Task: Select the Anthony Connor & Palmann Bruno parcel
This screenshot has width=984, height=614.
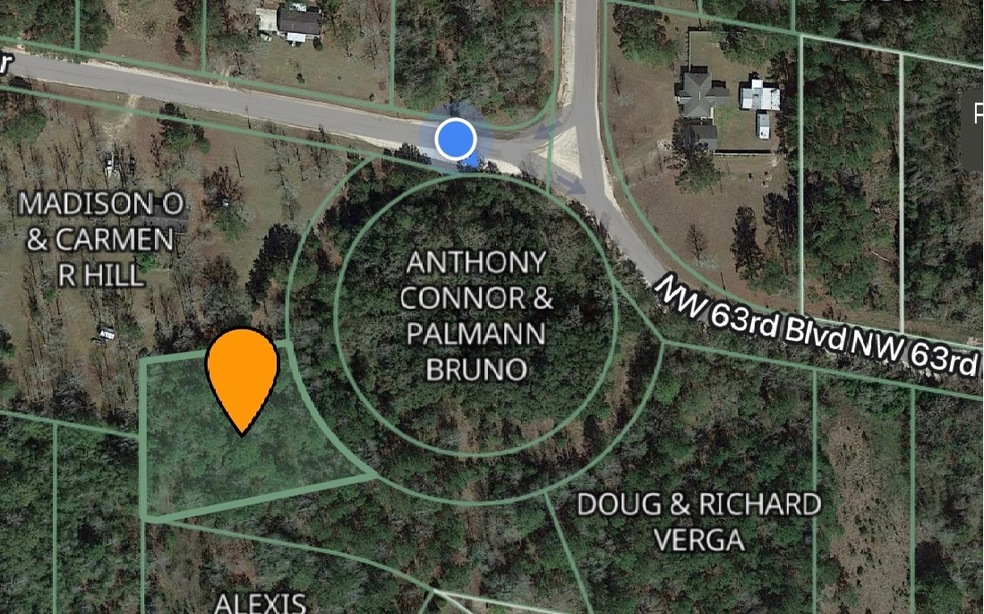Action: tap(476, 316)
